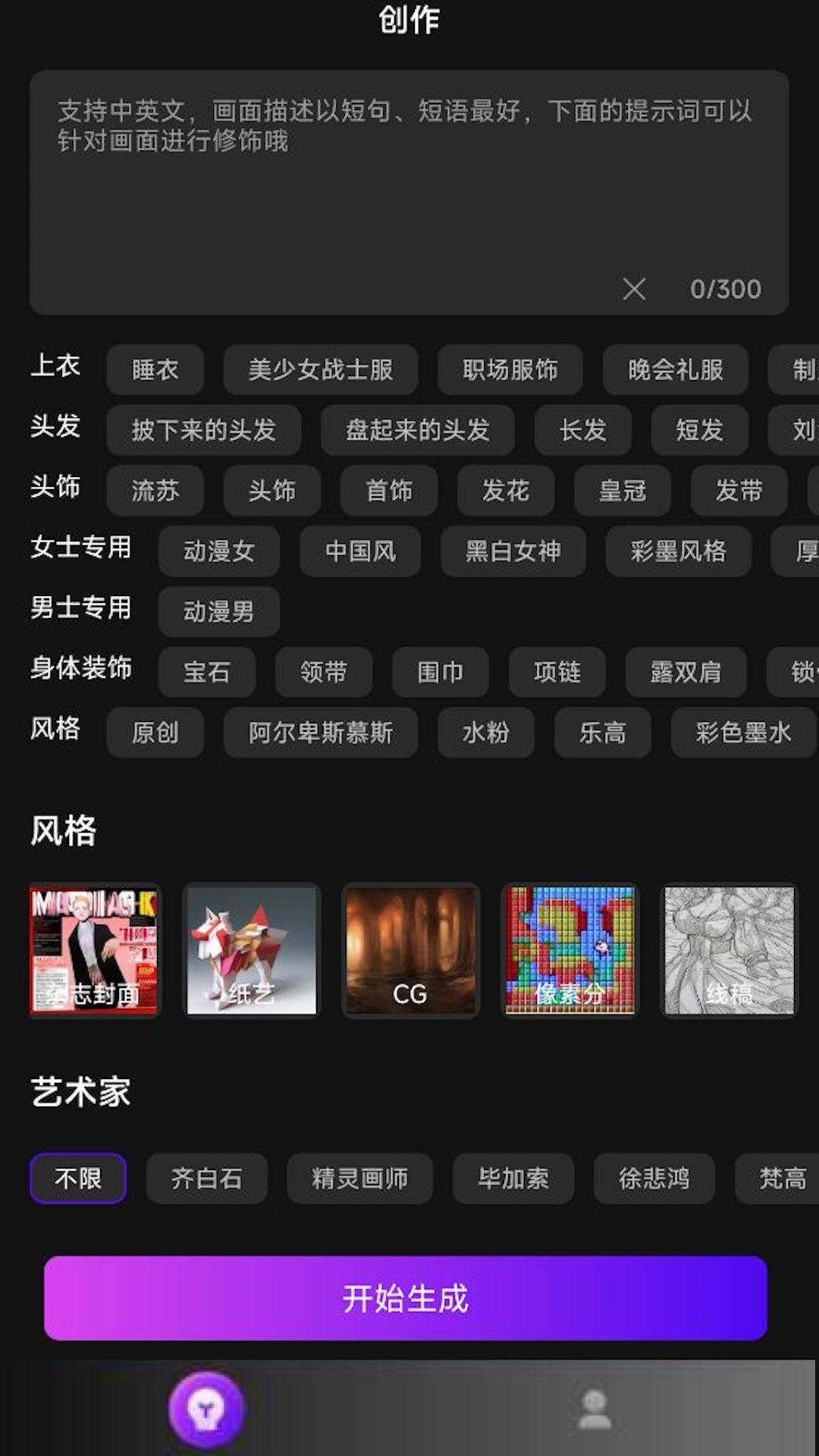Image resolution: width=819 pixels, height=1456 pixels.
Task: Clear the prompt text with the X icon
Action: tap(634, 289)
